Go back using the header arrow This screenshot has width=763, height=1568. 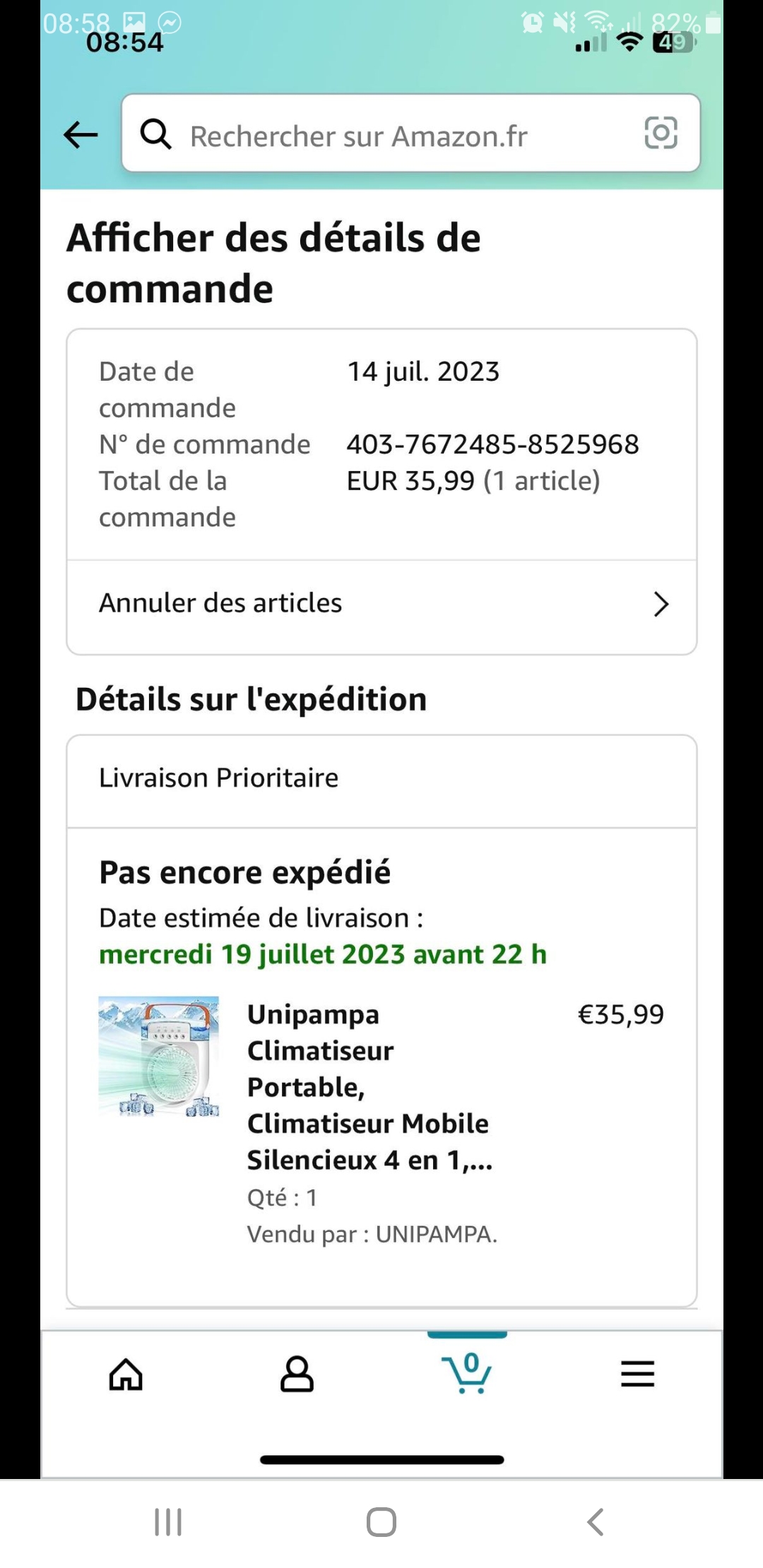coord(81,134)
